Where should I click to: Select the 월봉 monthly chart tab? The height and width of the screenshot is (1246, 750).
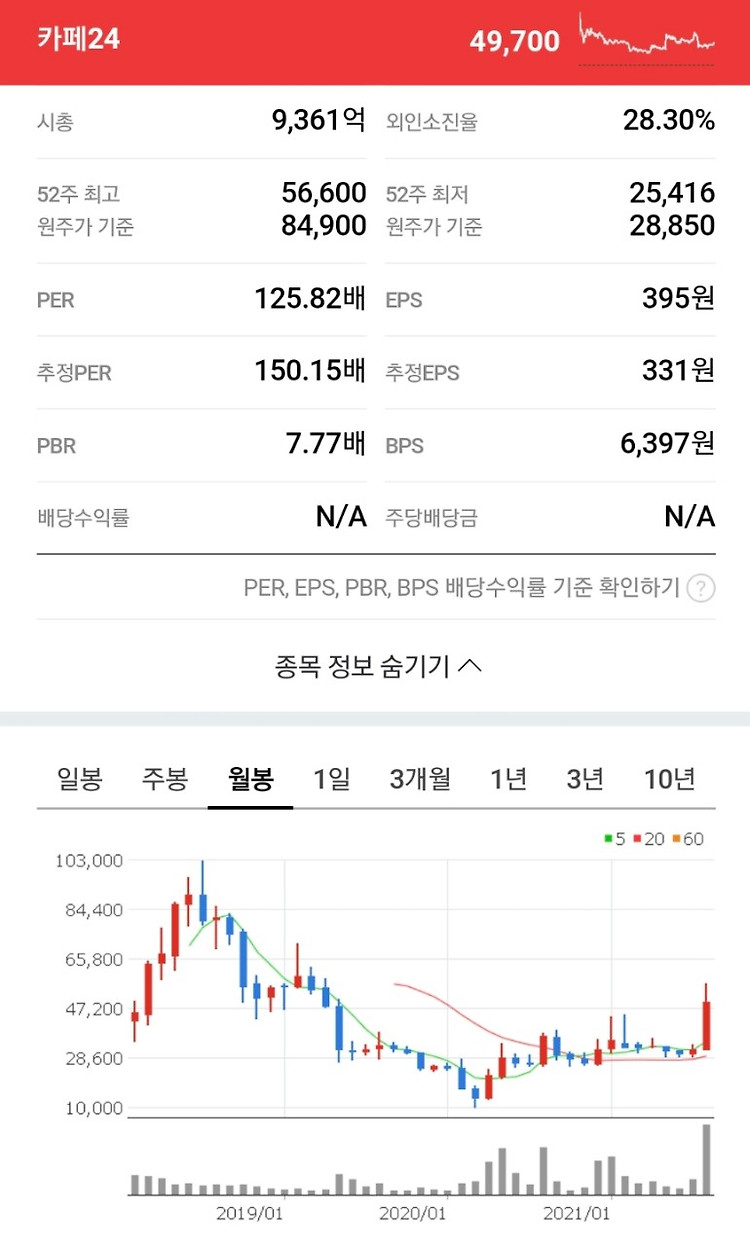(251, 778)
